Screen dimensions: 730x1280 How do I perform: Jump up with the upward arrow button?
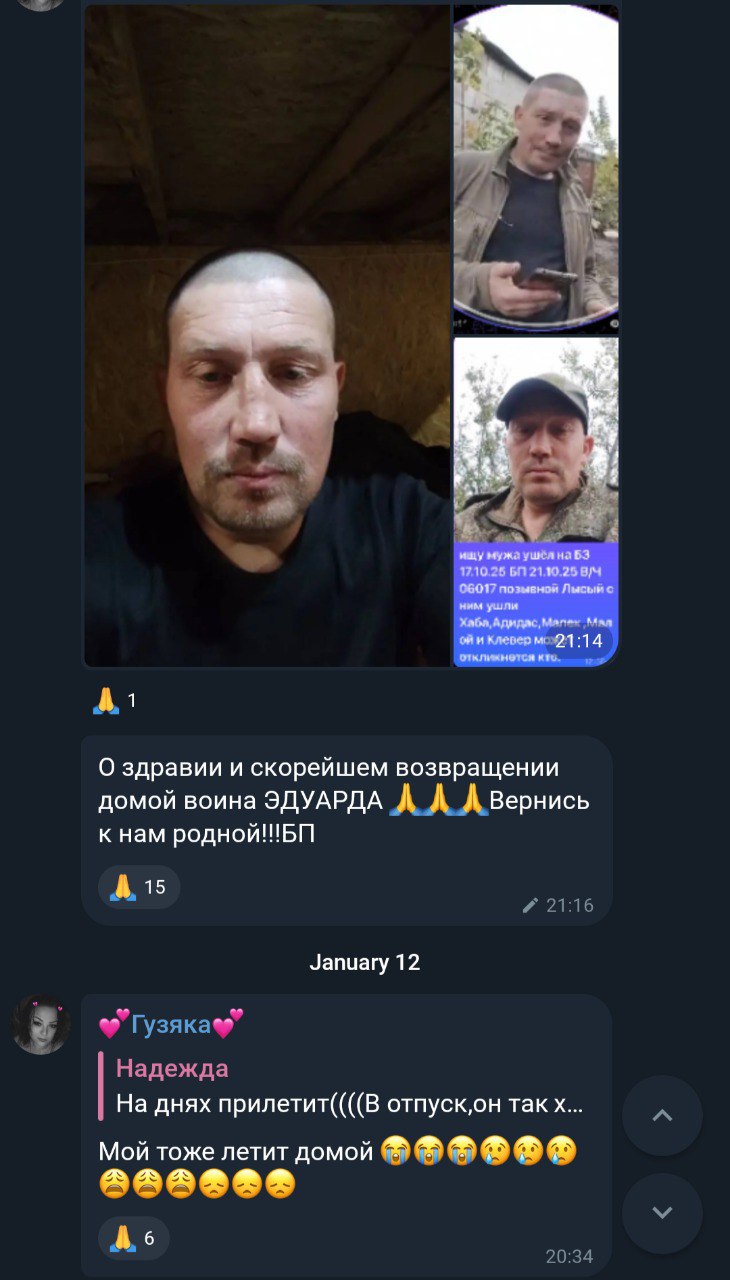coord(662,1115)
